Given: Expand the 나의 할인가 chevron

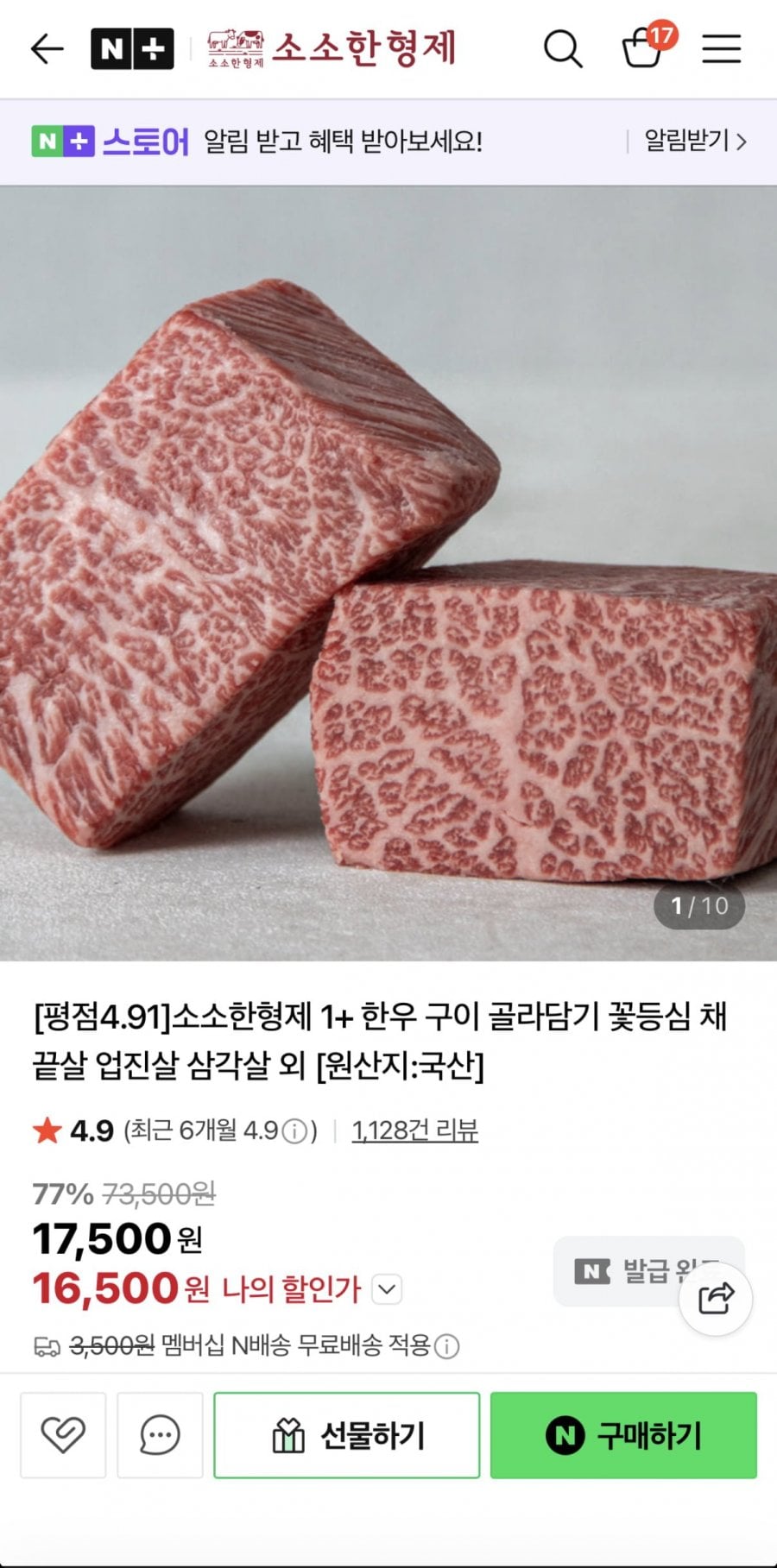Looking at the screenshot, I should tap(385, 1289).
